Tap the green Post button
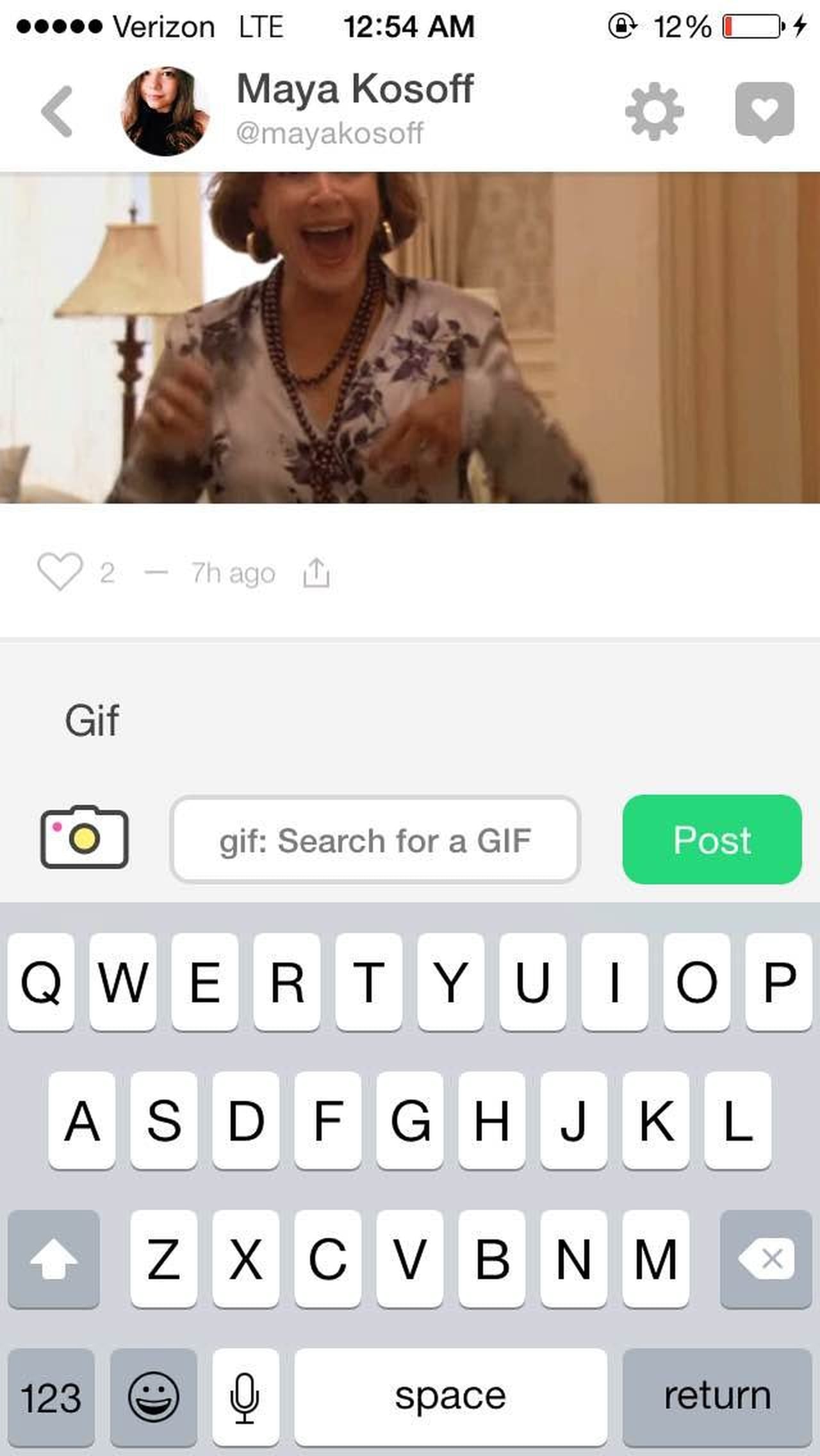 point(712,840)
